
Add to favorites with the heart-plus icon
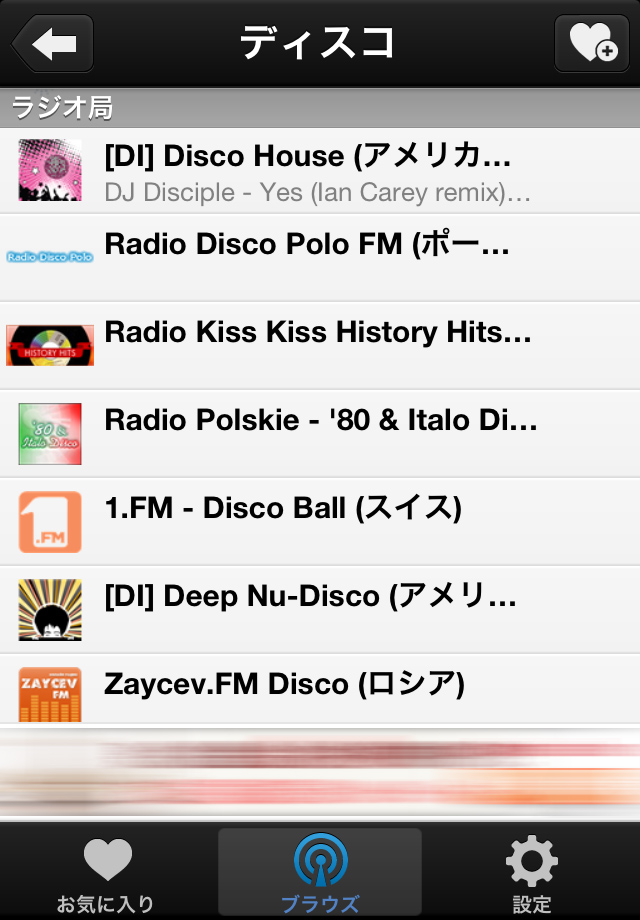592,44
